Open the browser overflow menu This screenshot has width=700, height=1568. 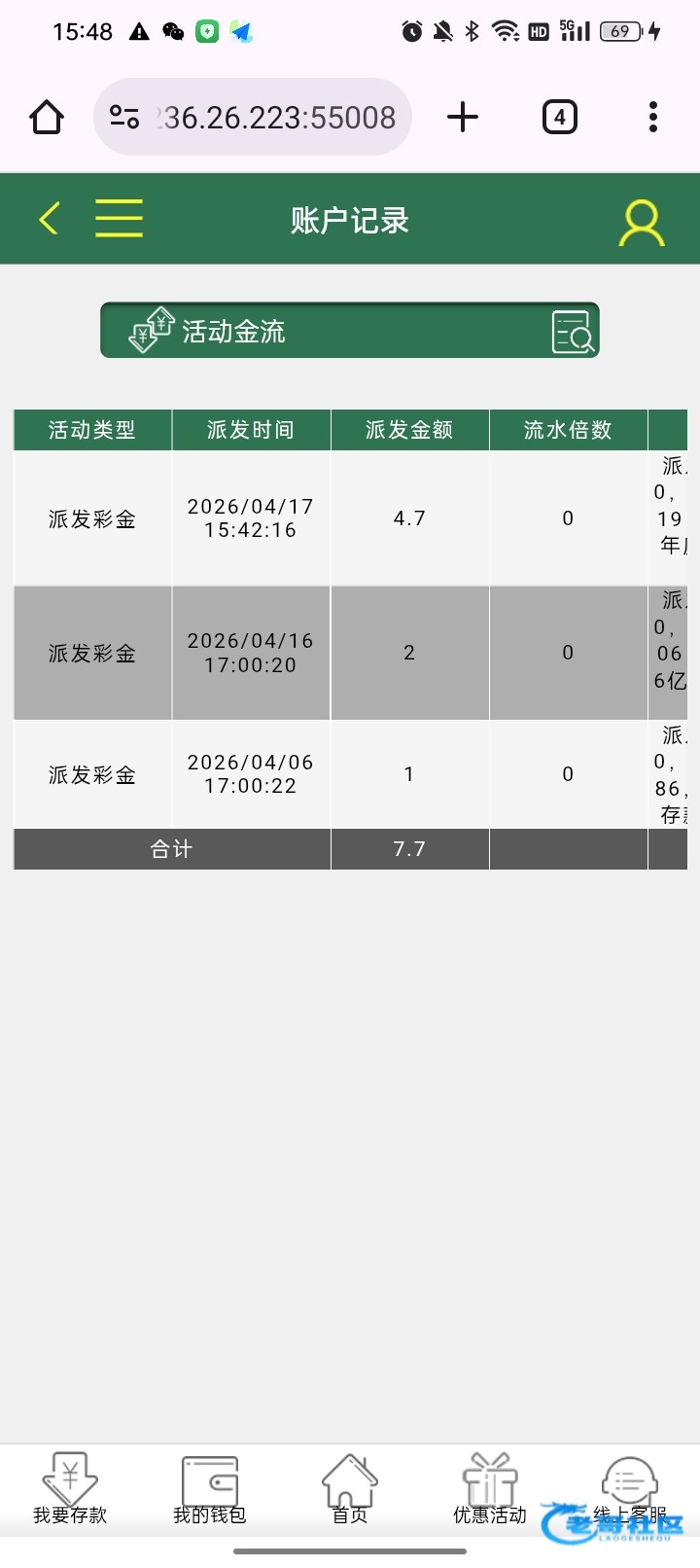pos(653,118)
